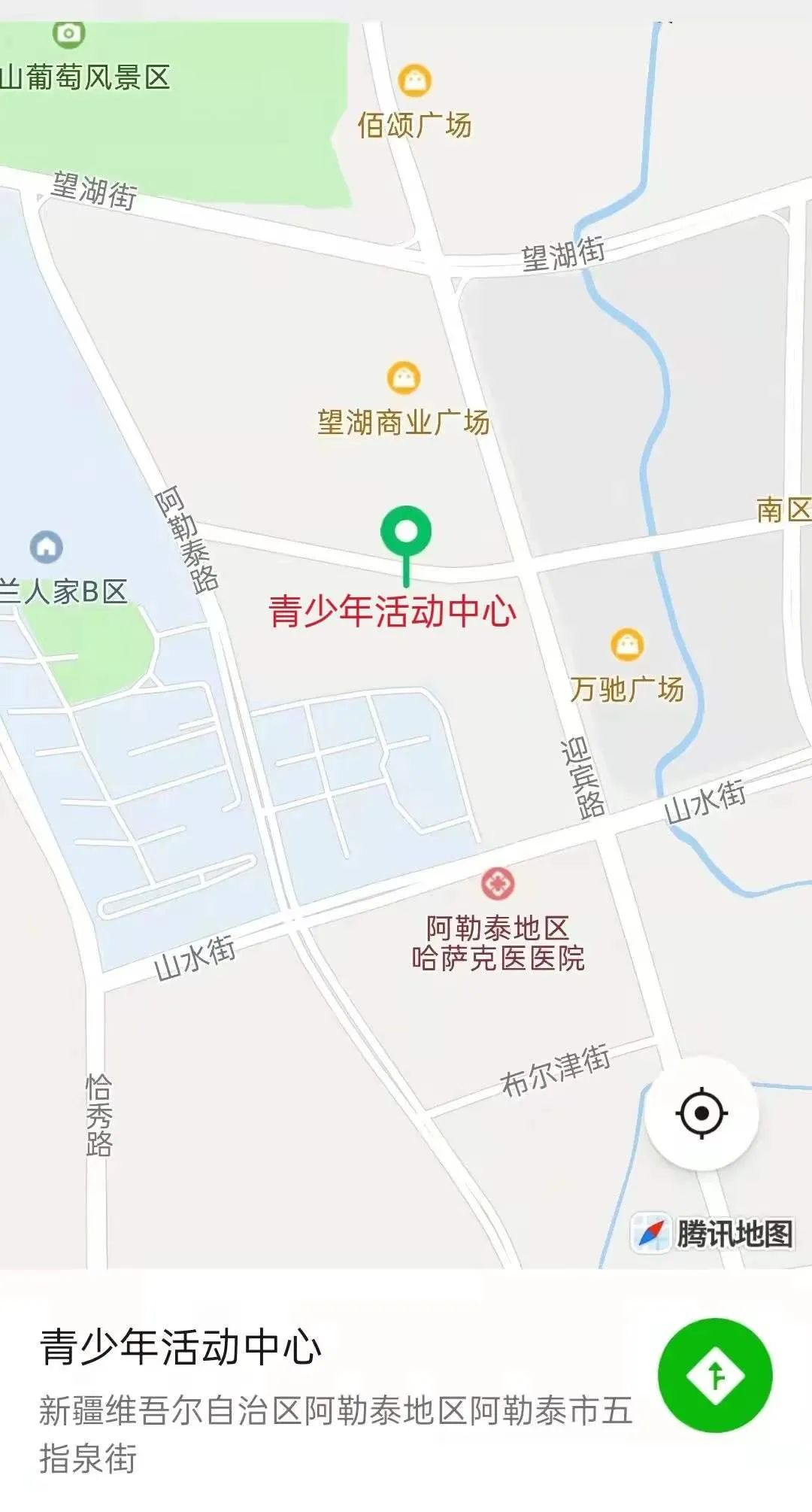Open the 望湖商业广场 mall marker
The image size is (812, 1512).
[x=403, y=375]
